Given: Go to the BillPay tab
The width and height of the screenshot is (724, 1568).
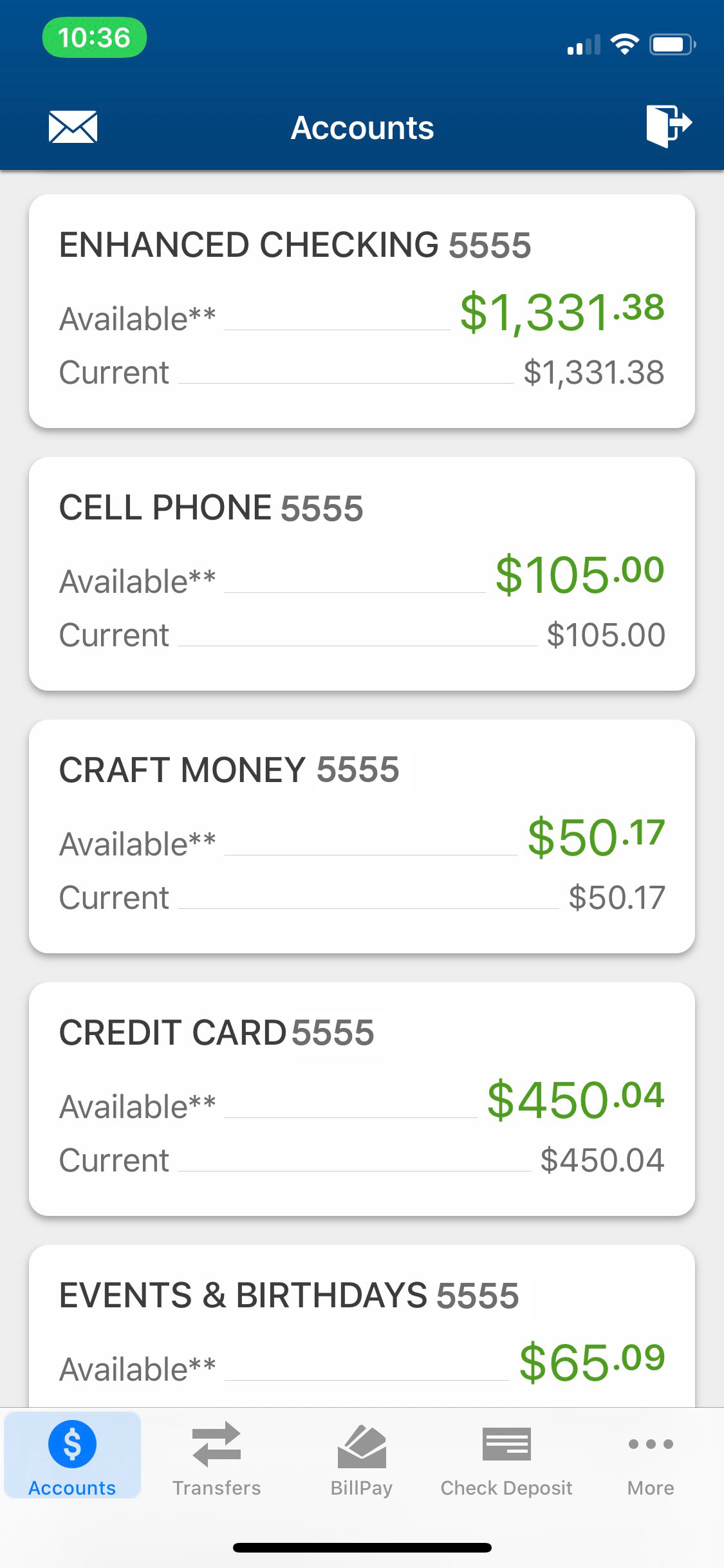Looking at the screenshot, I should pos(362,1458).
